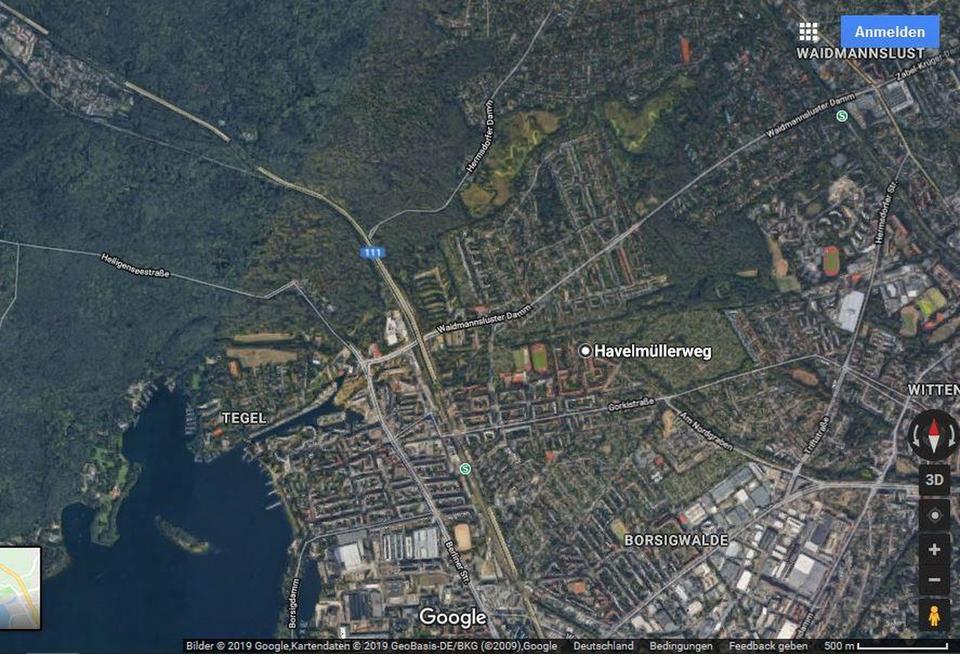The width and height of the screenshot is (960, 654).
Task: Open the Bedingungen terms link
Action: [680, 646]
